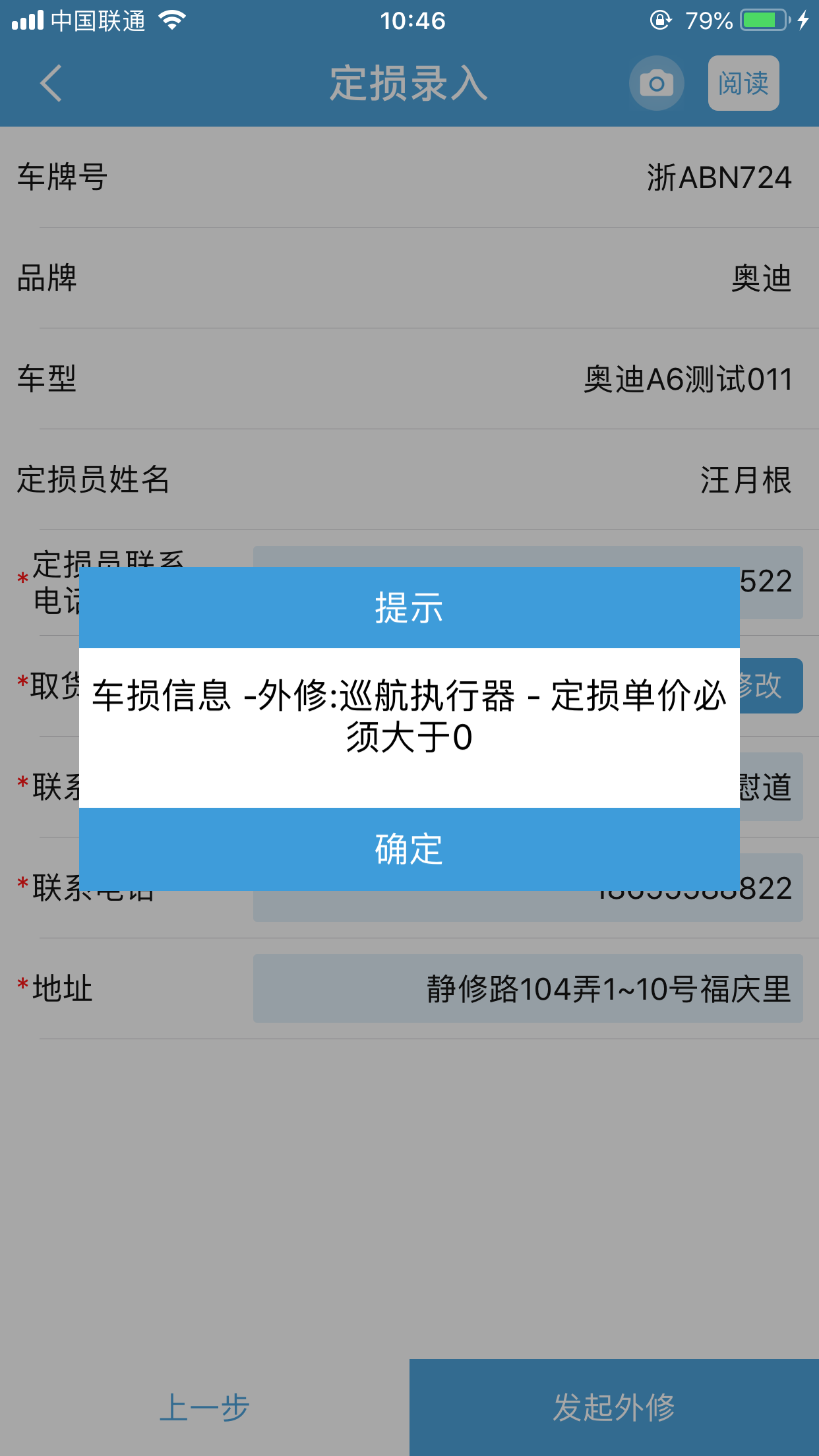Confirm the alert with 确定
This screenshot has width=819, height=1456.
pyautogui.click(x=409, y=849)
